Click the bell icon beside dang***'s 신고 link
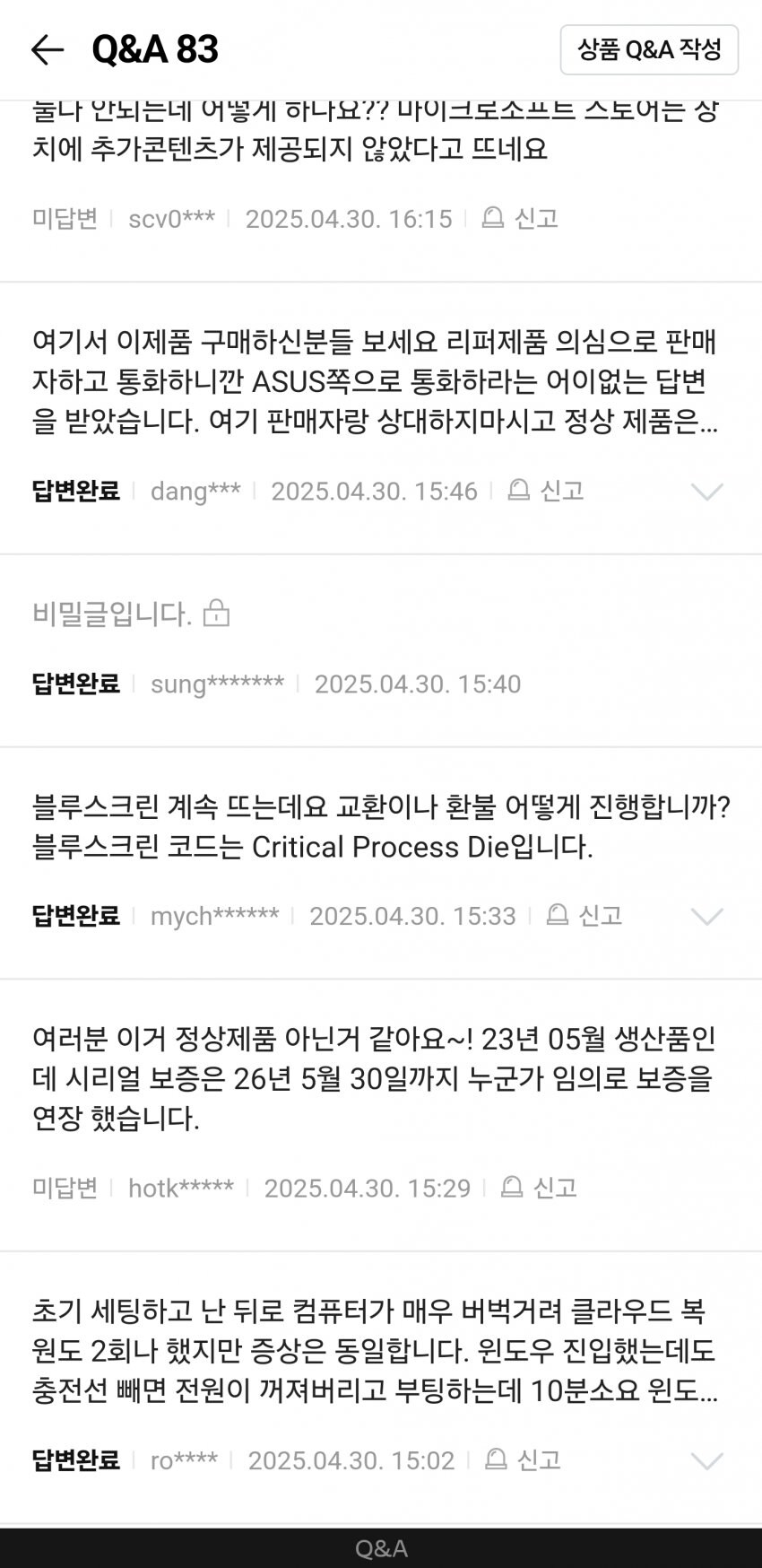762x1568 pixels. coord(517,490)
